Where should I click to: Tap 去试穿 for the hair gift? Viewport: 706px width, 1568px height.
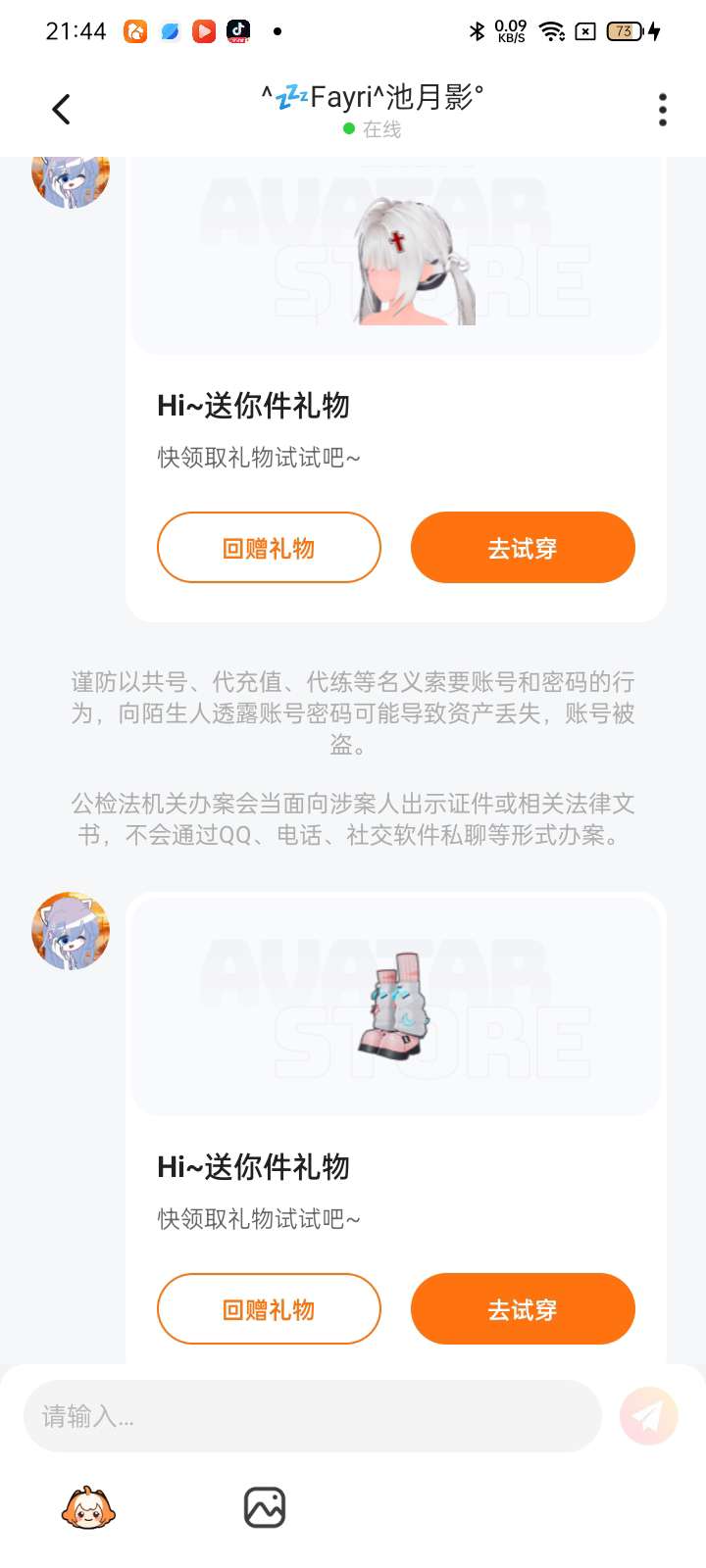pyautogui.click(x=523, y=548)
